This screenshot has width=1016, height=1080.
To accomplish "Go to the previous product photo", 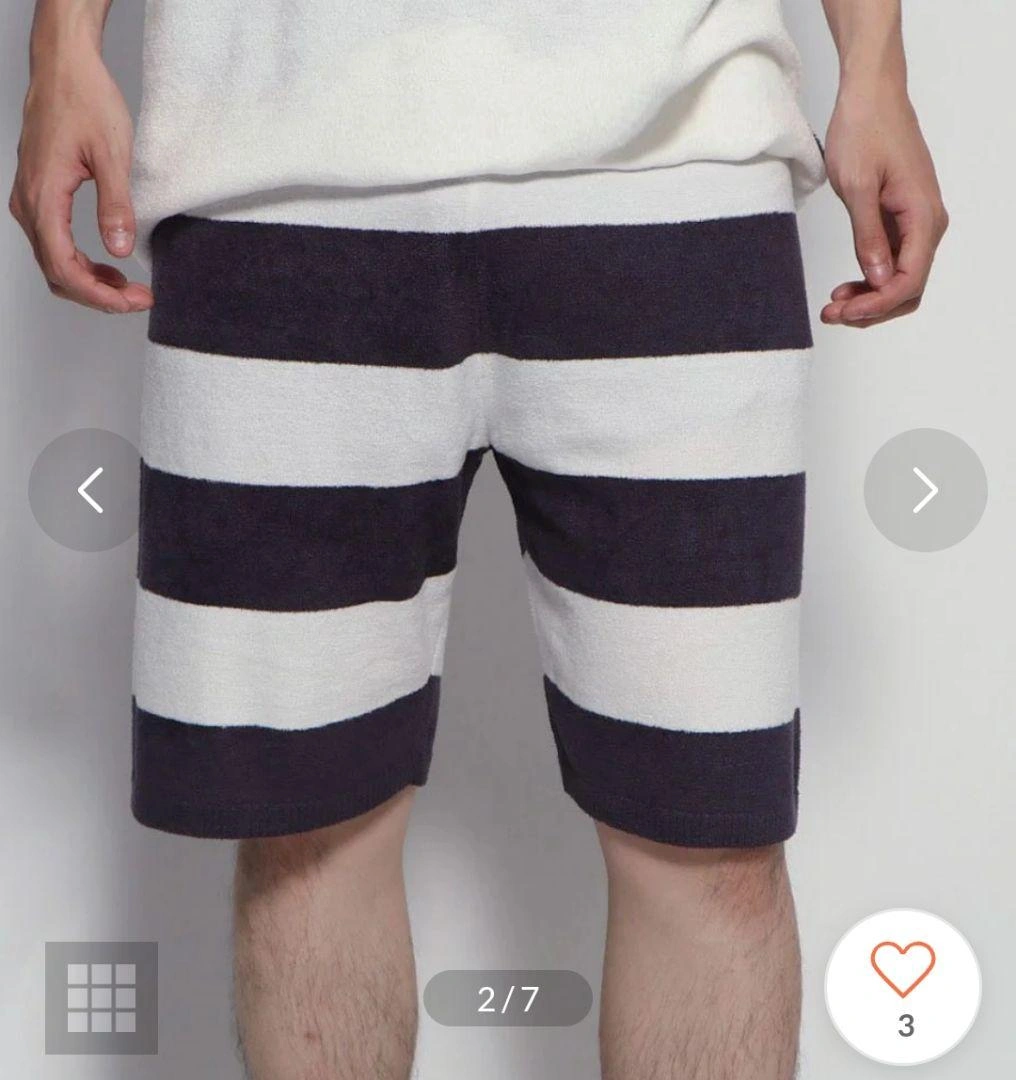I will point(90,490).
